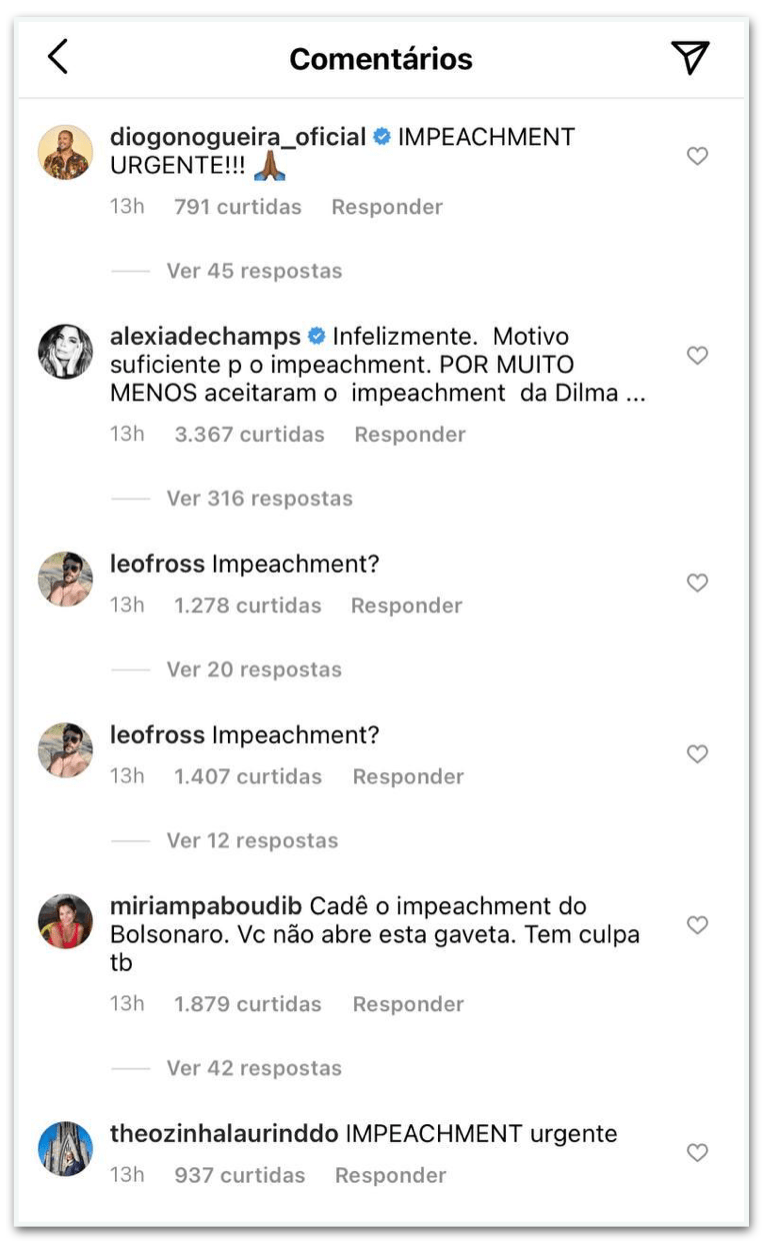766x1246 pixels.
Task: Like diogonogueira_oficial's comment
Action: pyautogui.click(x=697, y=156)
